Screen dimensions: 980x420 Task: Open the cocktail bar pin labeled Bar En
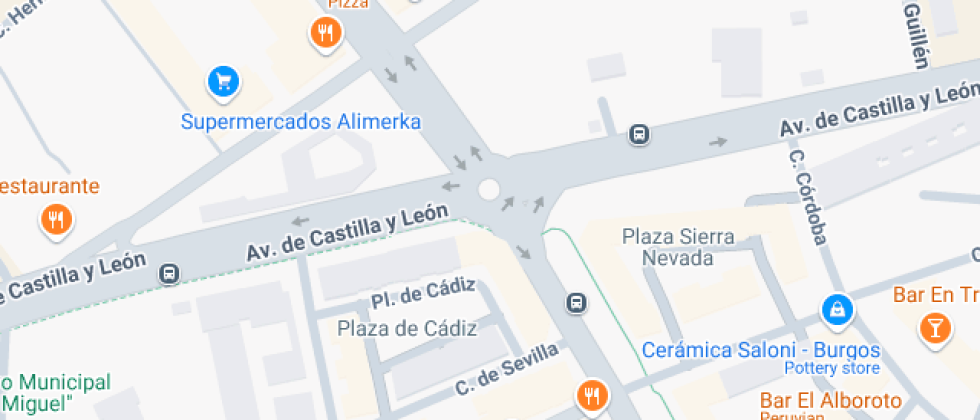[936, 329]
